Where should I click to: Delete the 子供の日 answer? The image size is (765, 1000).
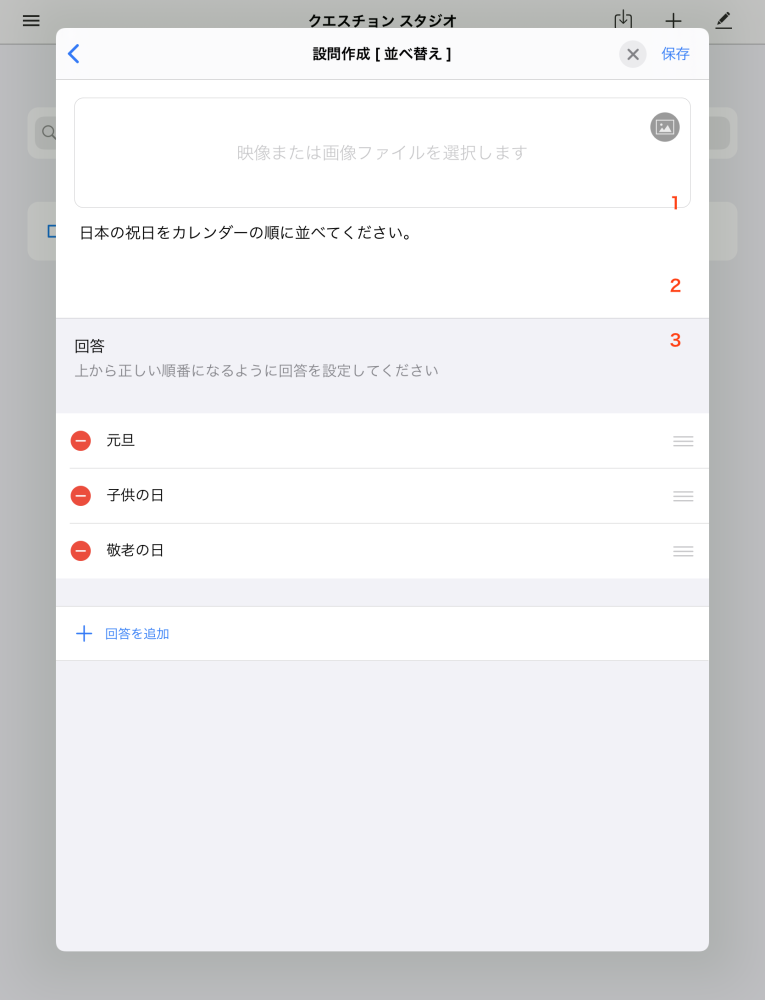click(x=81, y=496)
